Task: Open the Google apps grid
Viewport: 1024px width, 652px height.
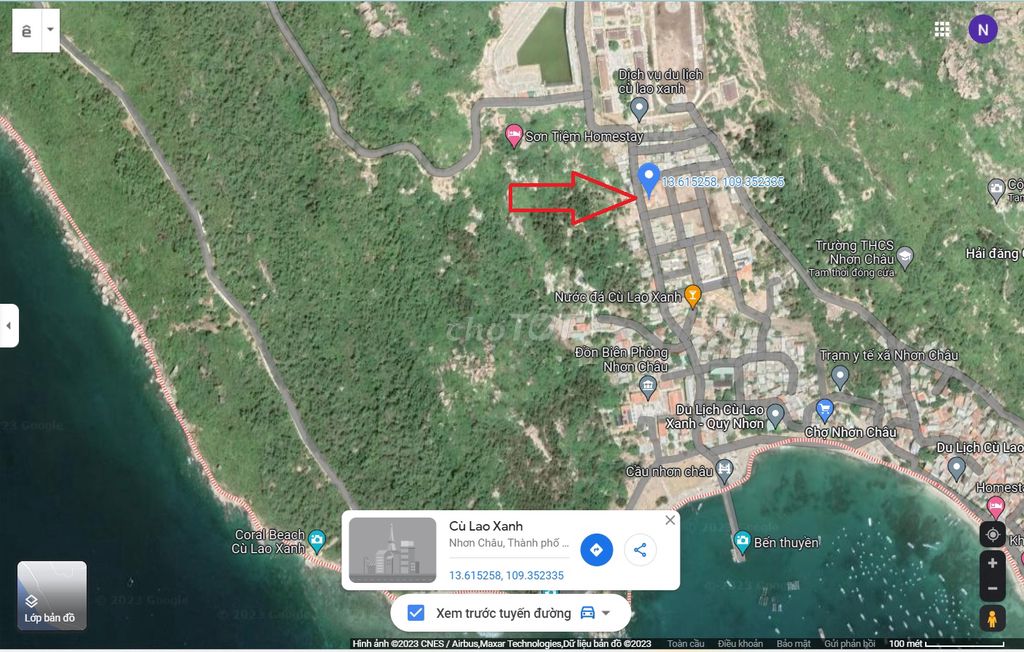Action: pos(942,29)
